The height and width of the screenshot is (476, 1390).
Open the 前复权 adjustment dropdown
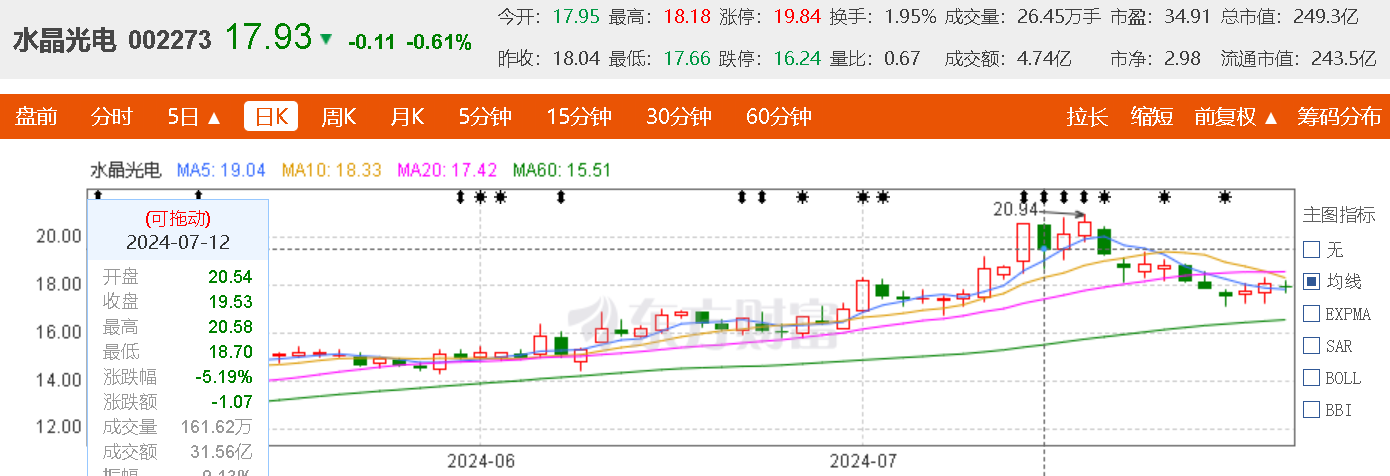point(1236,117)
